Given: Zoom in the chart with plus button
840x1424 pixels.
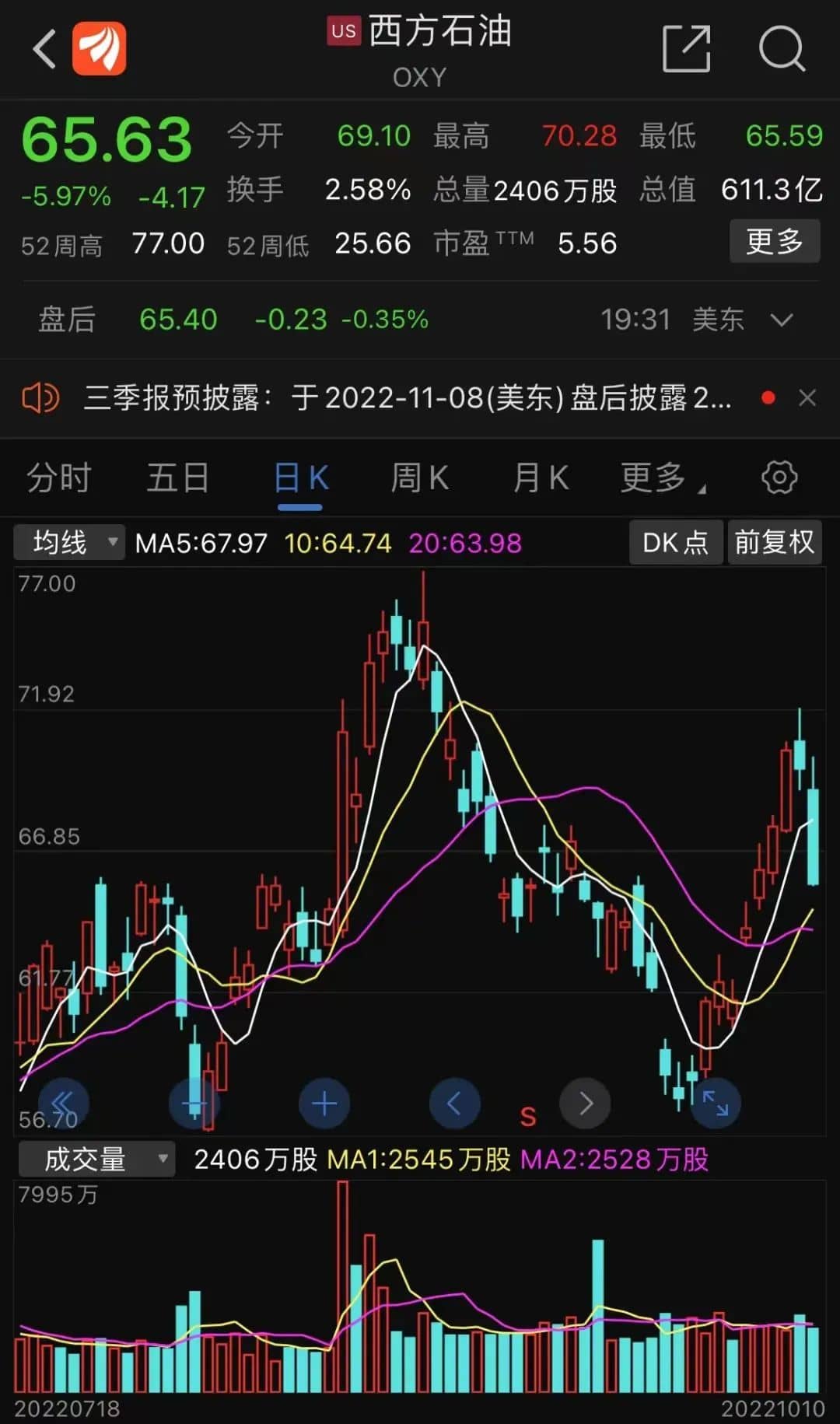Looking at the screenshot, I should (x=324, y=1103).
